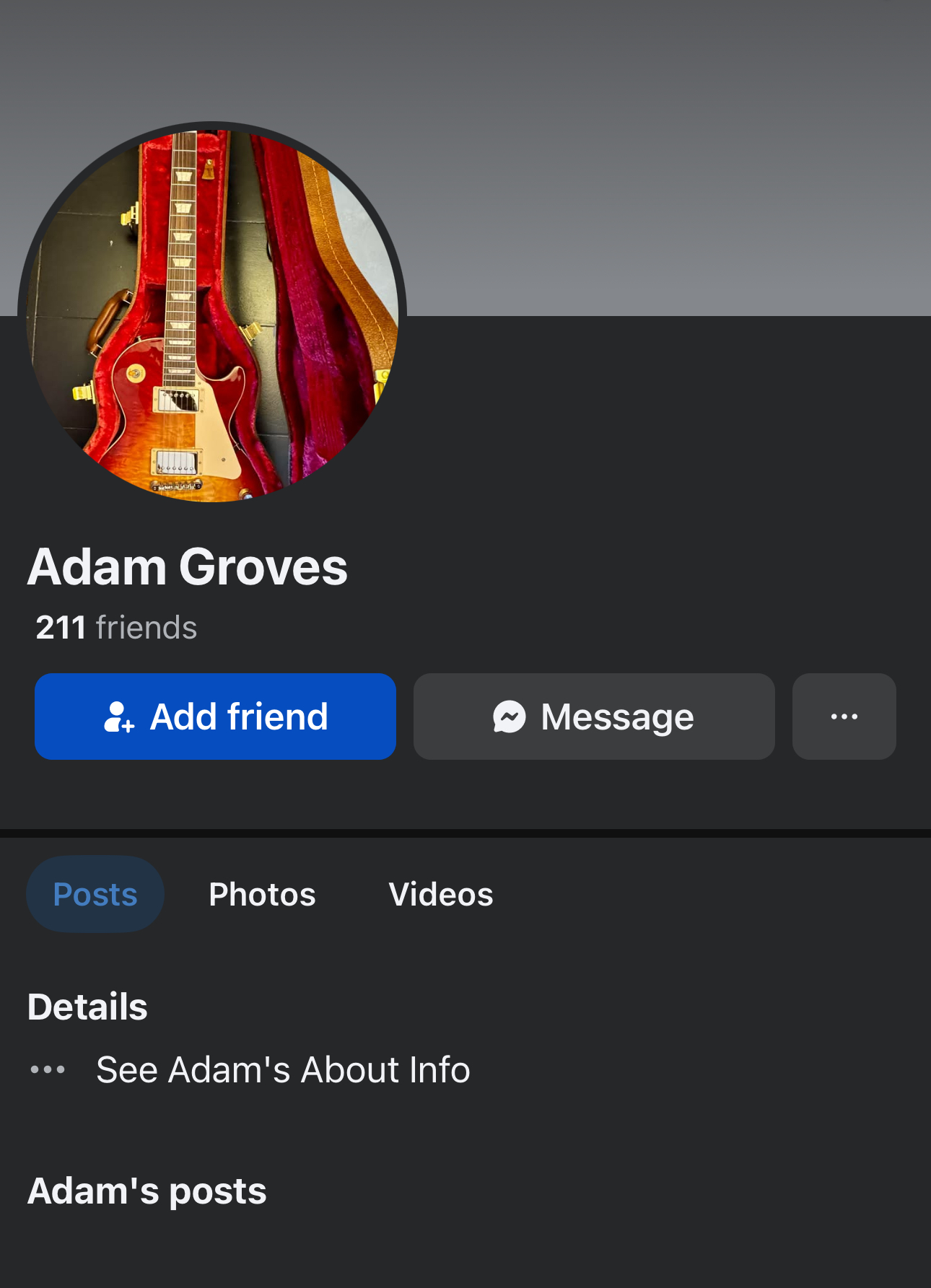Image resolution: width=931 pixels, height=1288 pixels.
Task: Click the bold 211 friend count
Action: tap(61, 627)
